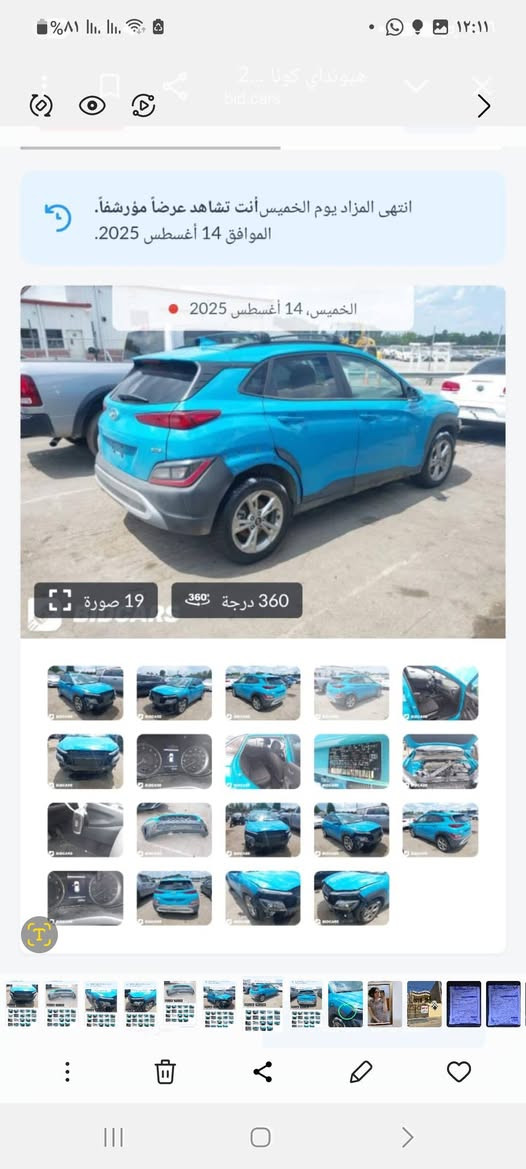The image size is (526, 1169).
Task: Open the three-dot more options menu
Action: click(67, 1072)
